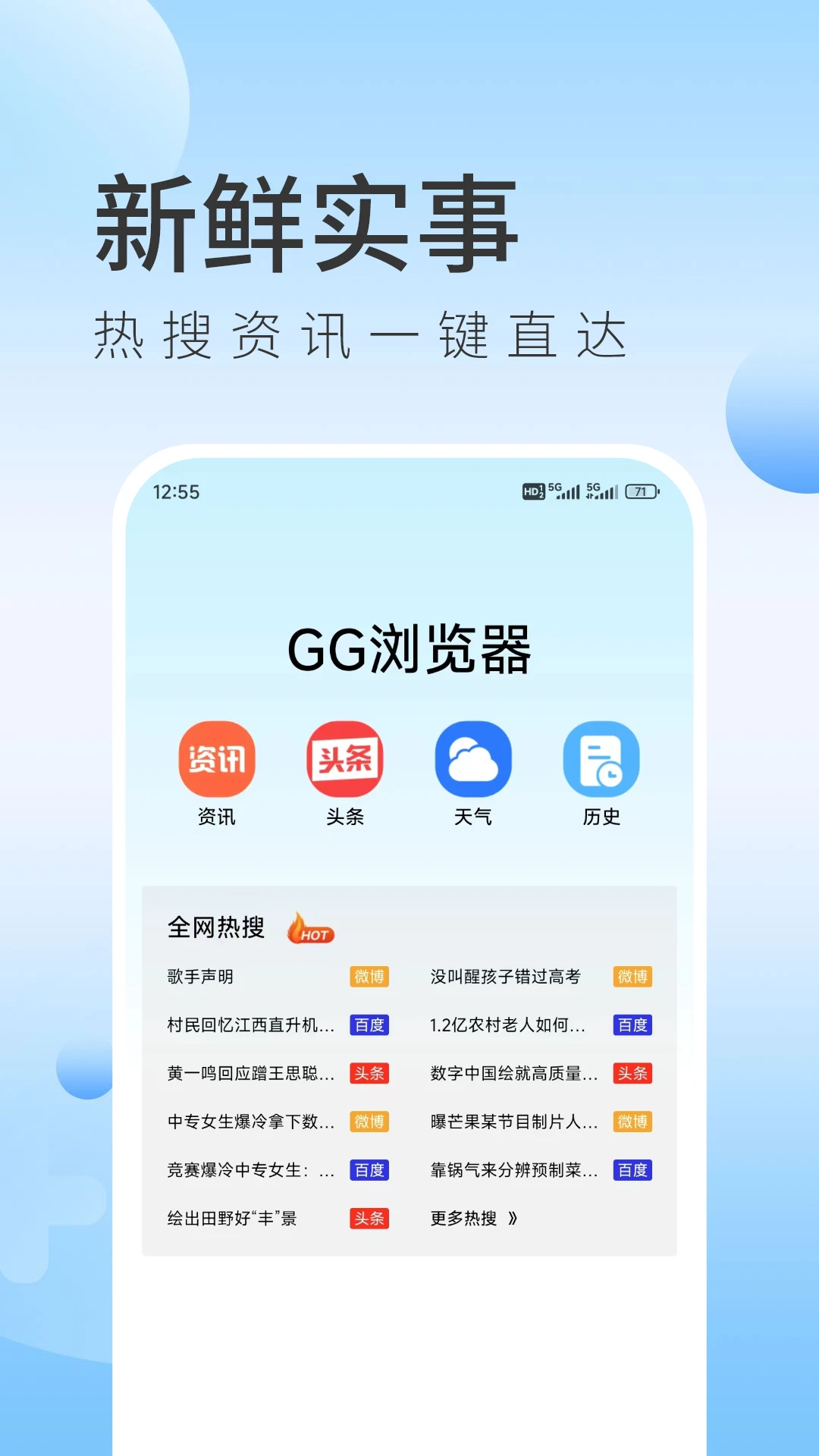819x1456 pixels.
Task: Open the 历史 history icon
Action: click(x=600, y=758)
